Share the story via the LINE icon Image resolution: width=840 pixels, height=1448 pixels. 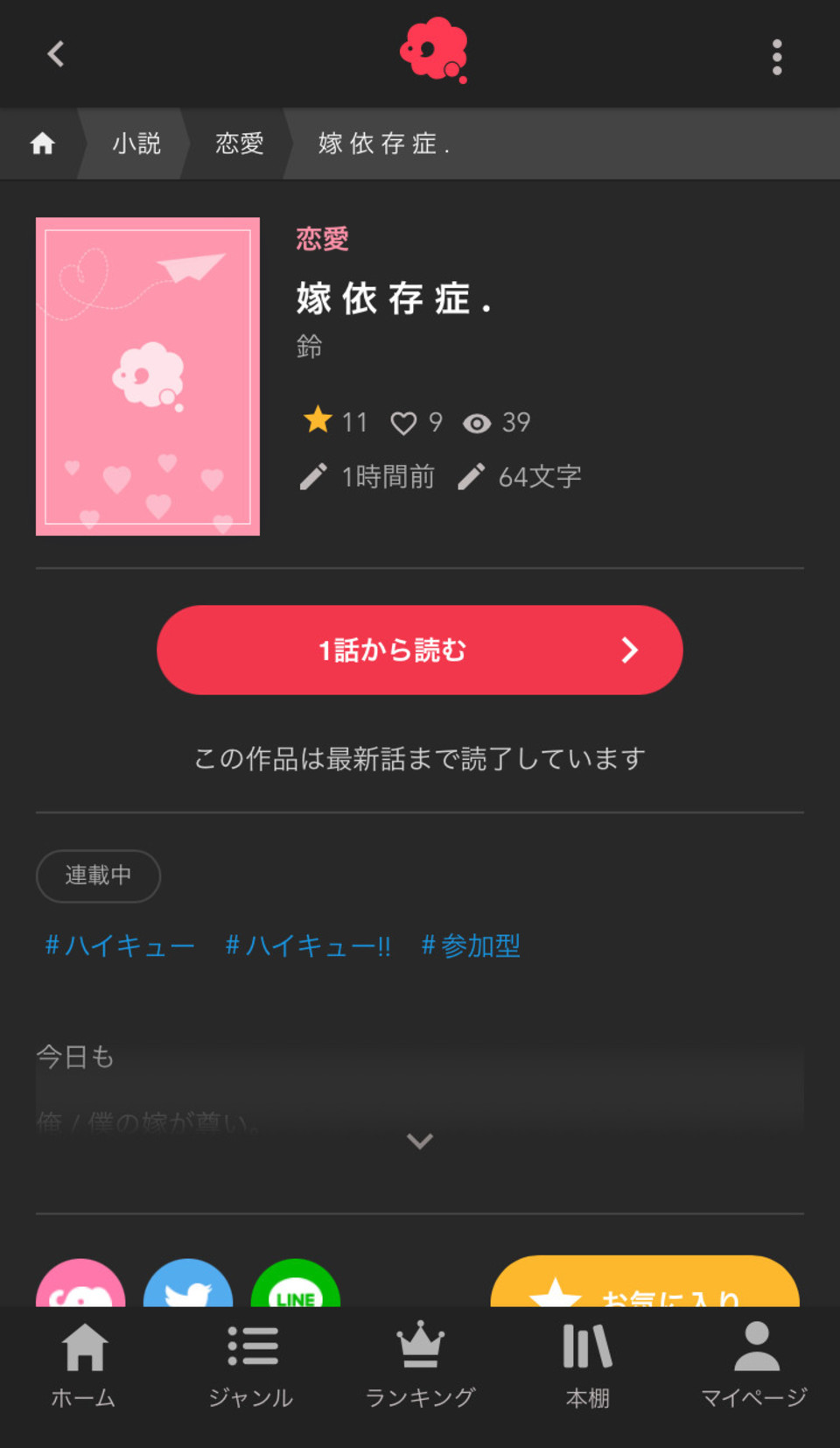[x=295, y=1287]
